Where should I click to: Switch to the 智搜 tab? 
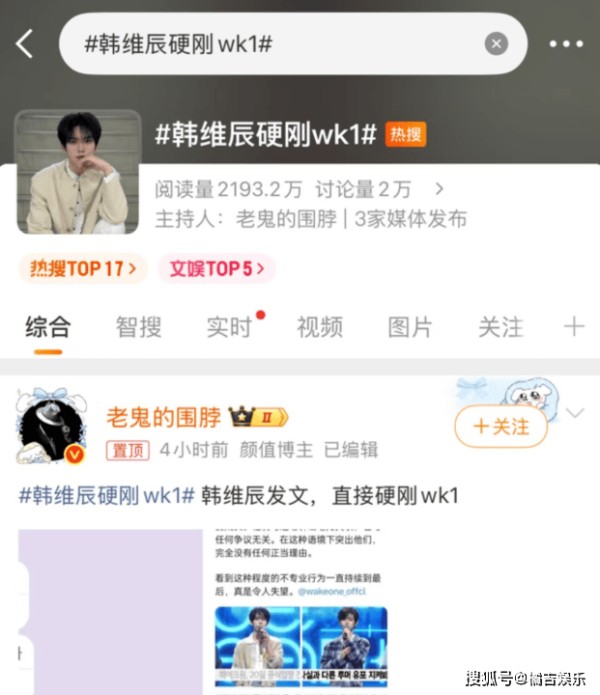(x=138, y=327)
